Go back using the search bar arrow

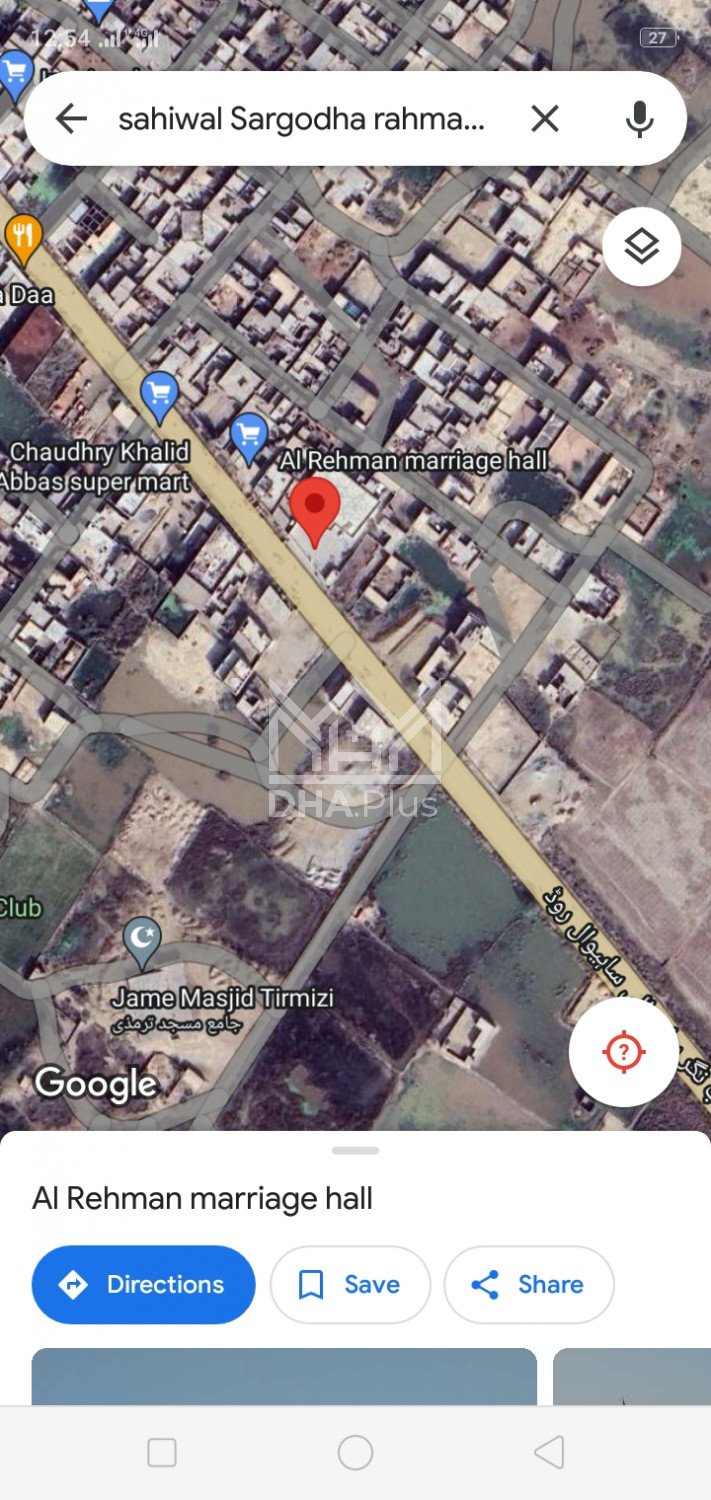[71, 119]
